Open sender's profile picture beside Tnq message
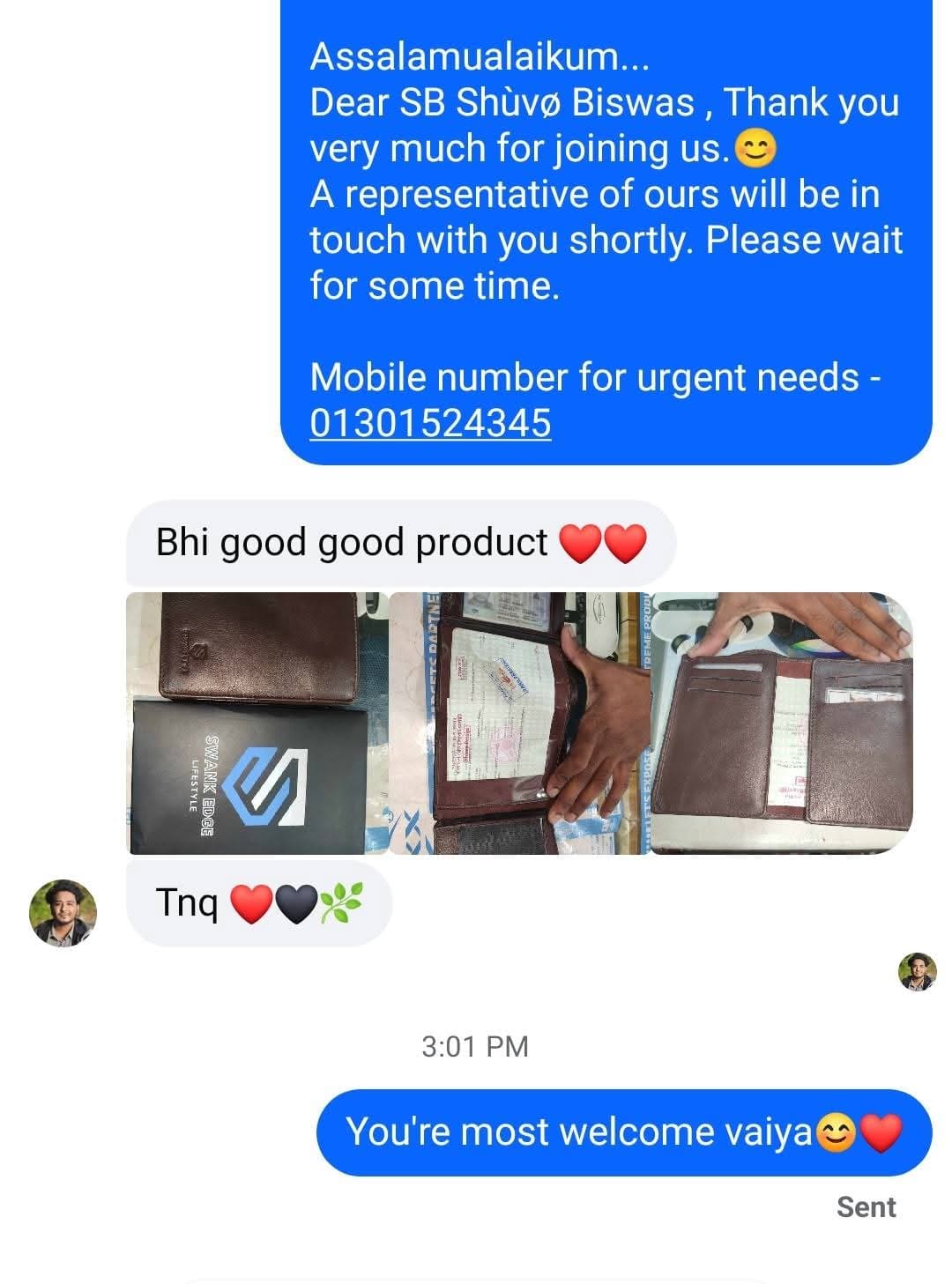 pos(63,913)
